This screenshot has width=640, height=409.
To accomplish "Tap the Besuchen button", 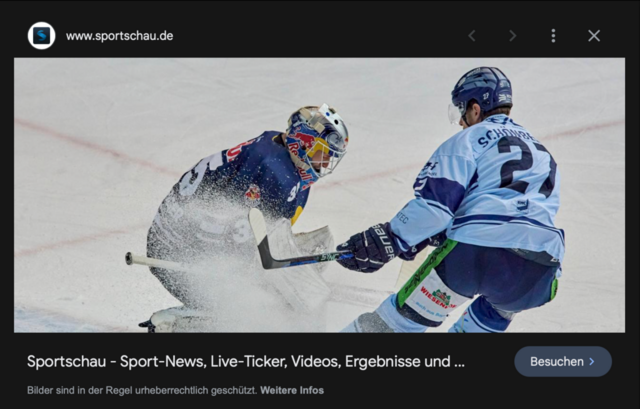I will [x=562, y=361].
